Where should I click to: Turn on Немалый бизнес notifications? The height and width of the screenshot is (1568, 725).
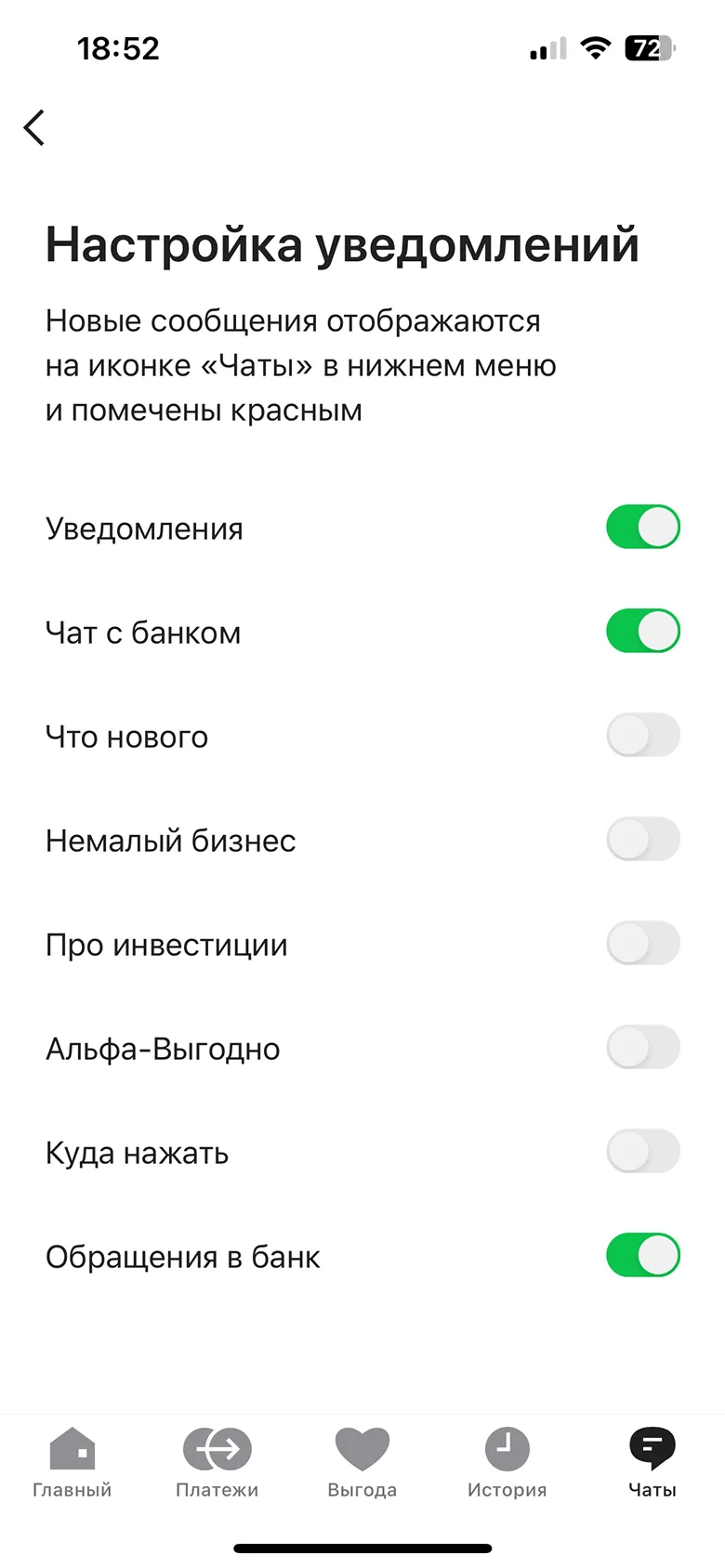pos(643,840)
